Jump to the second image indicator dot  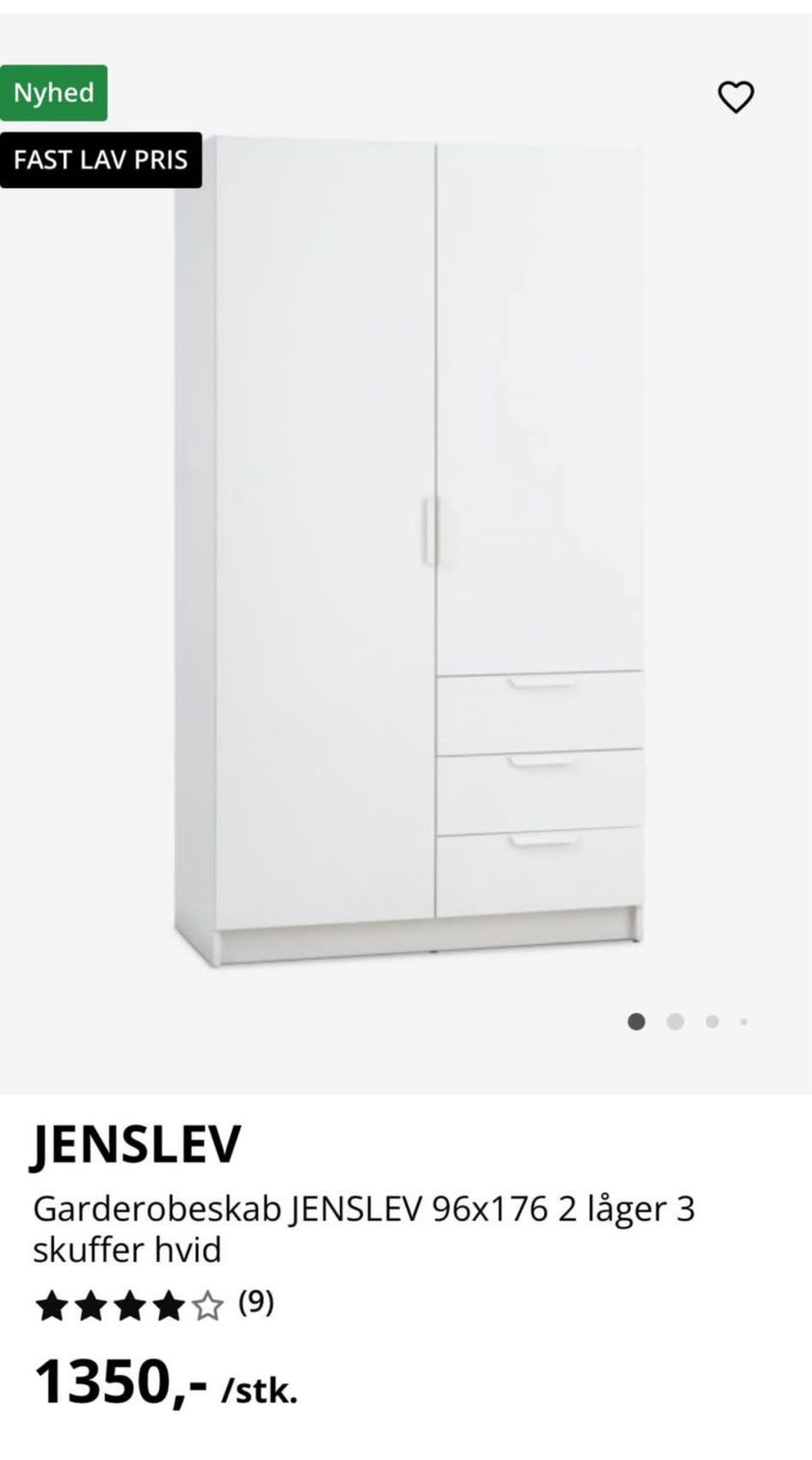(675, 1022)
